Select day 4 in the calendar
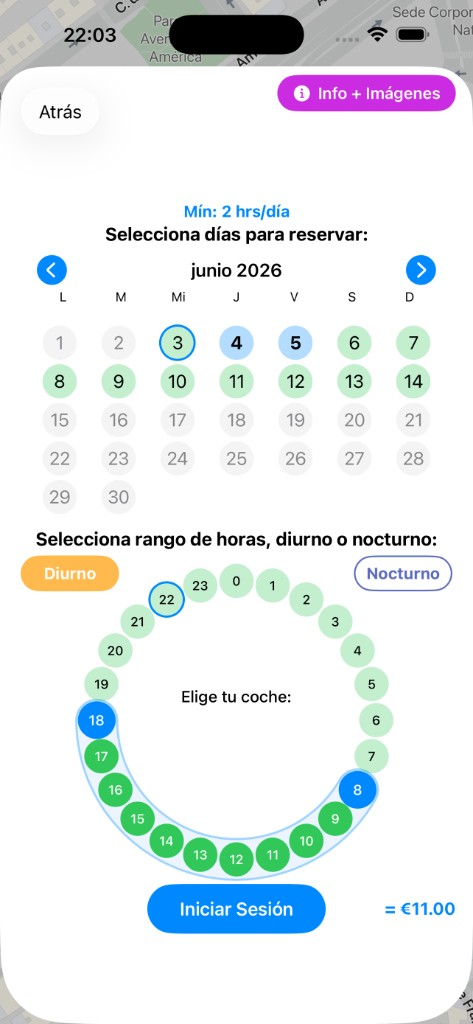This screenshot has height=1024, width=473. [236, 344]
